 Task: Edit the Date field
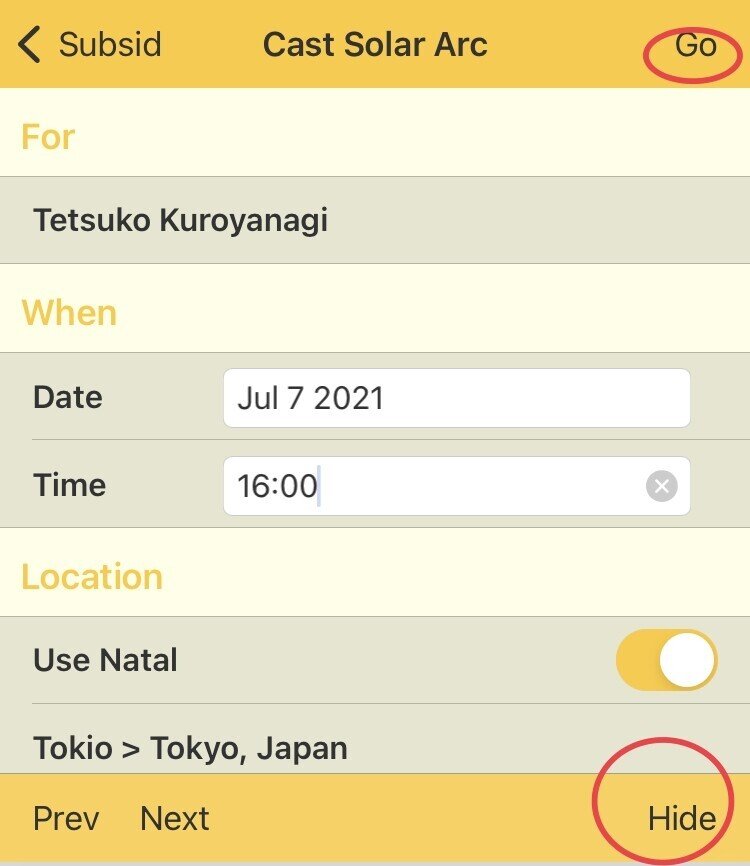(x=456, y=398)
